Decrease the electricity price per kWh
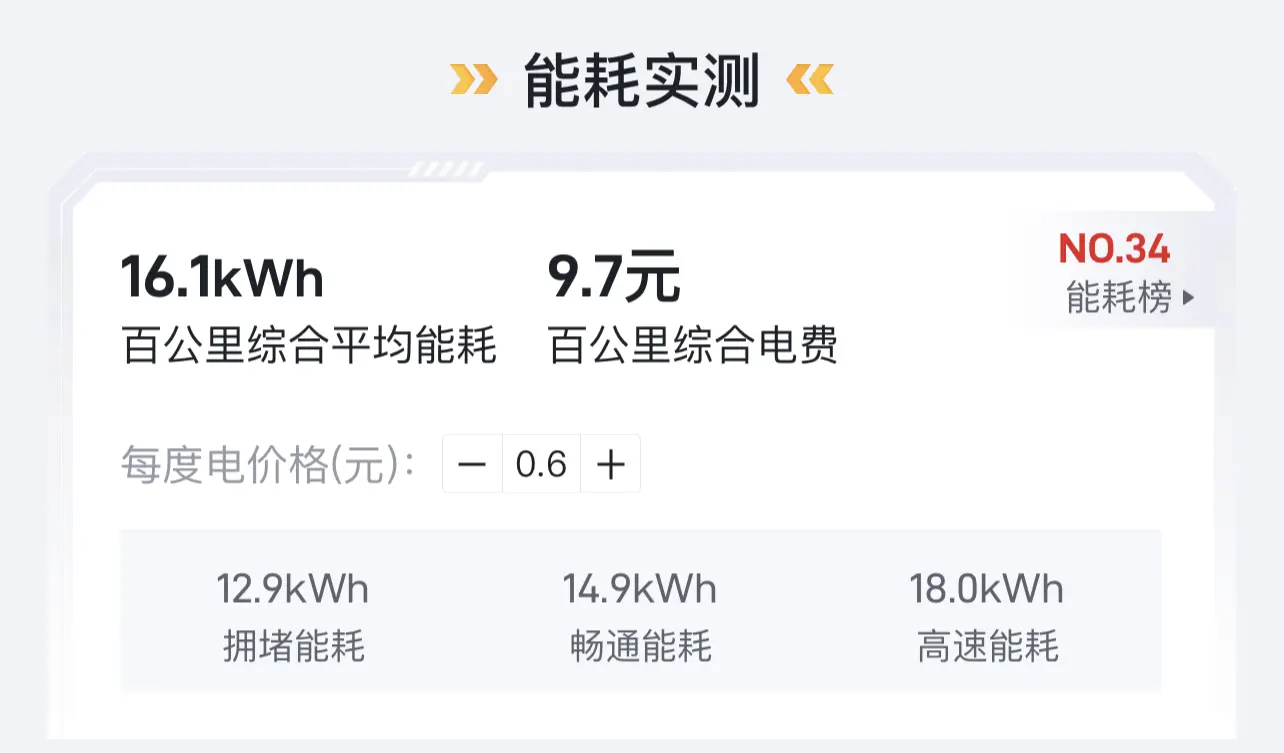Screen dimensions: 1284x753 pyautogui.click(x=472, y=464)
